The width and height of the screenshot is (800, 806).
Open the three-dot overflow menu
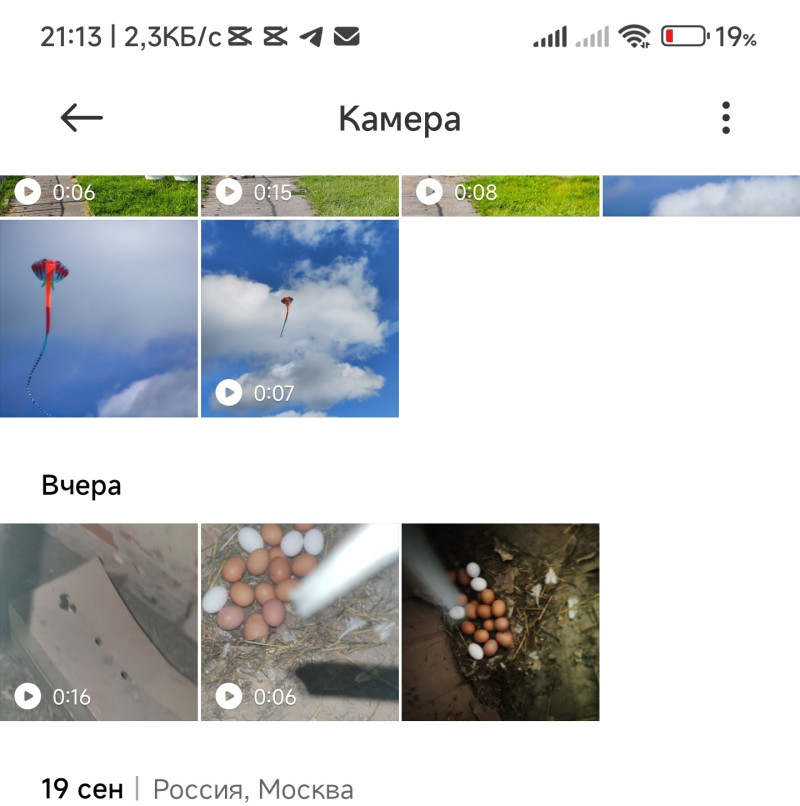coord(726,118)
